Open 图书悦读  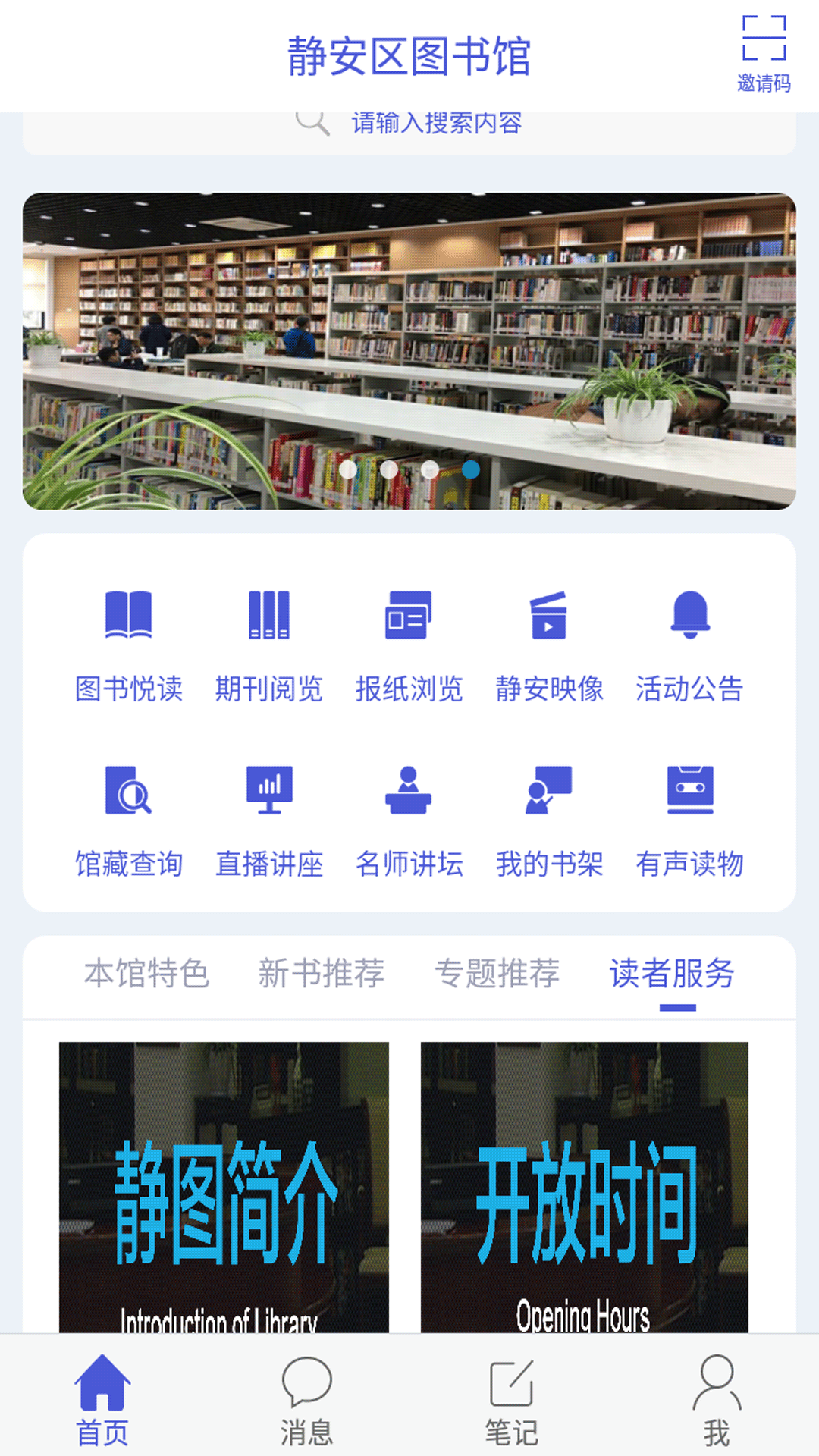coord(129,645)
